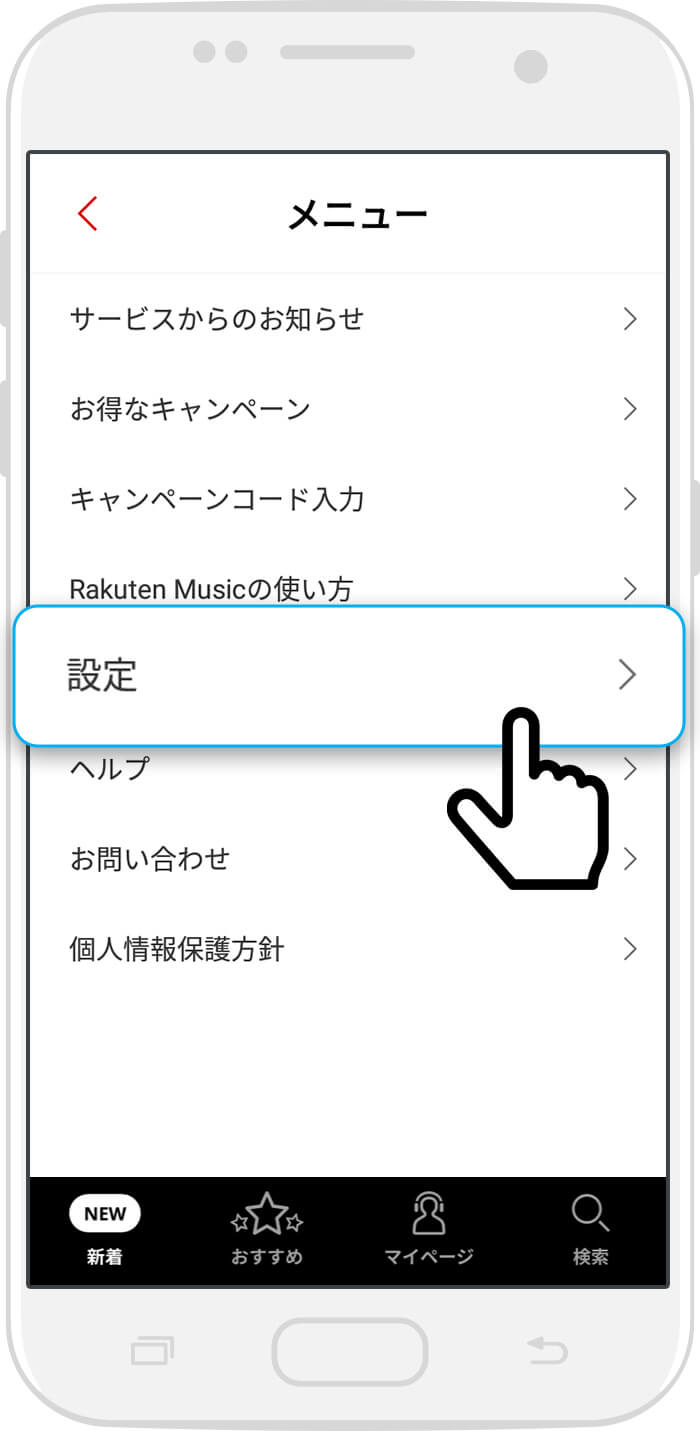The height and width of the screenshot is (1431, 700).
Task: Open お問い合わせ
Action: tap(348, 859)
